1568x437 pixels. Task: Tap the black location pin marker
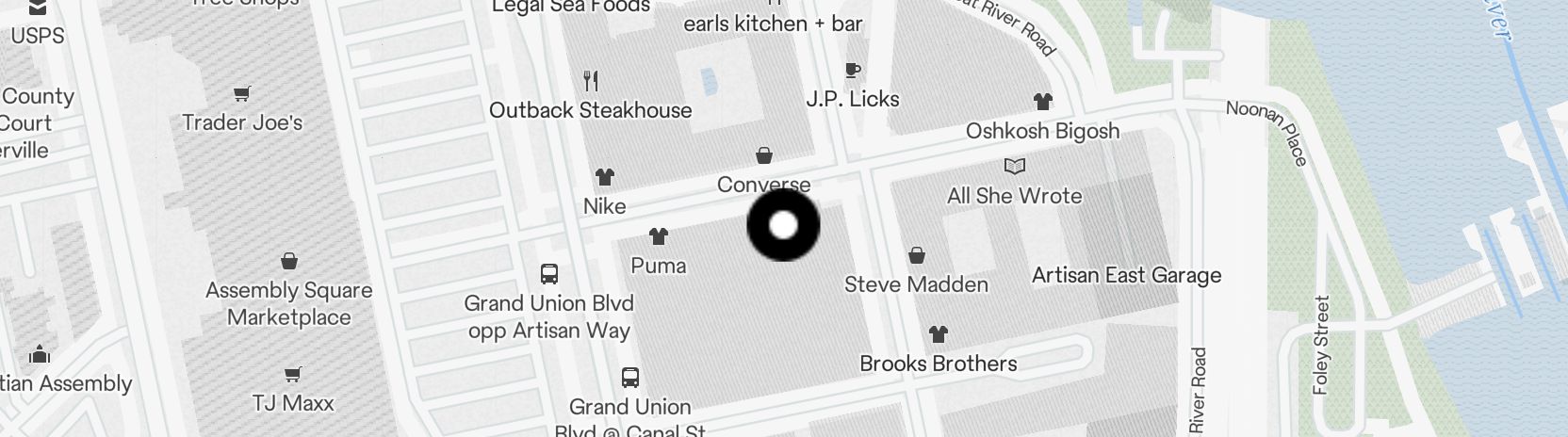[x=783, y=225]
